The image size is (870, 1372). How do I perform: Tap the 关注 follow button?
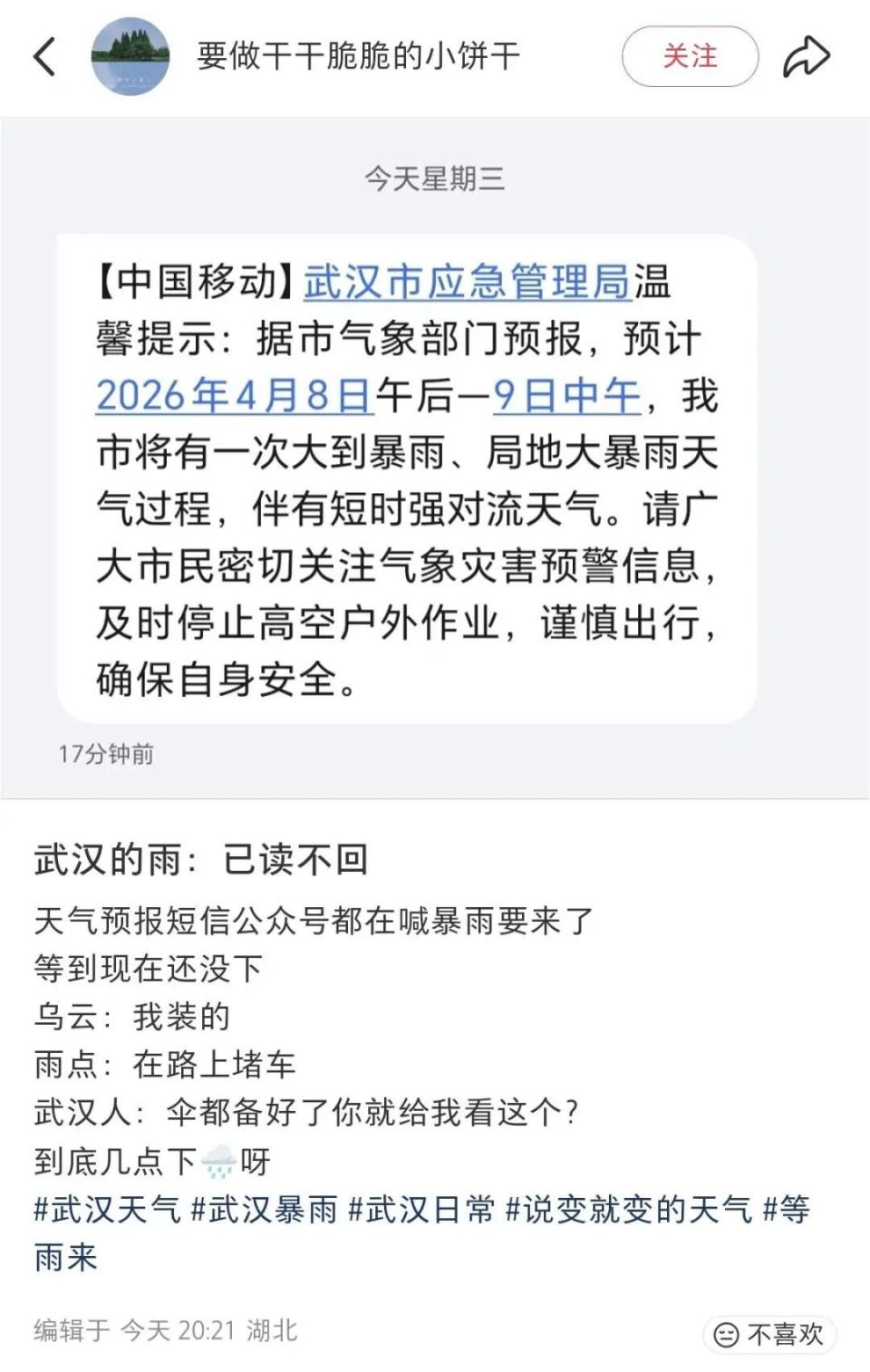click(691, 56)
